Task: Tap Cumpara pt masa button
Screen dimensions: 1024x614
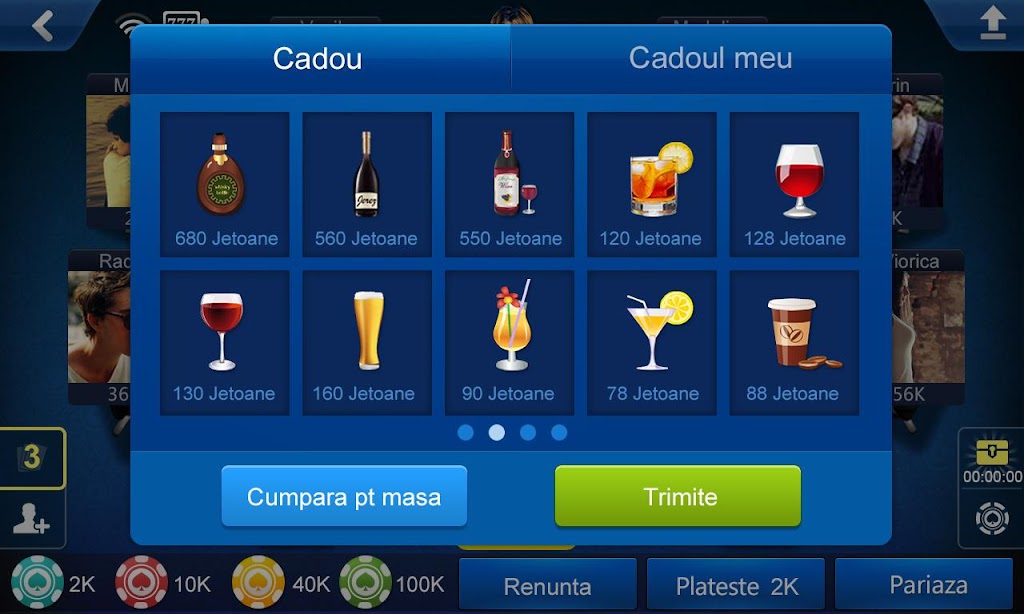Action: [344, 496]
